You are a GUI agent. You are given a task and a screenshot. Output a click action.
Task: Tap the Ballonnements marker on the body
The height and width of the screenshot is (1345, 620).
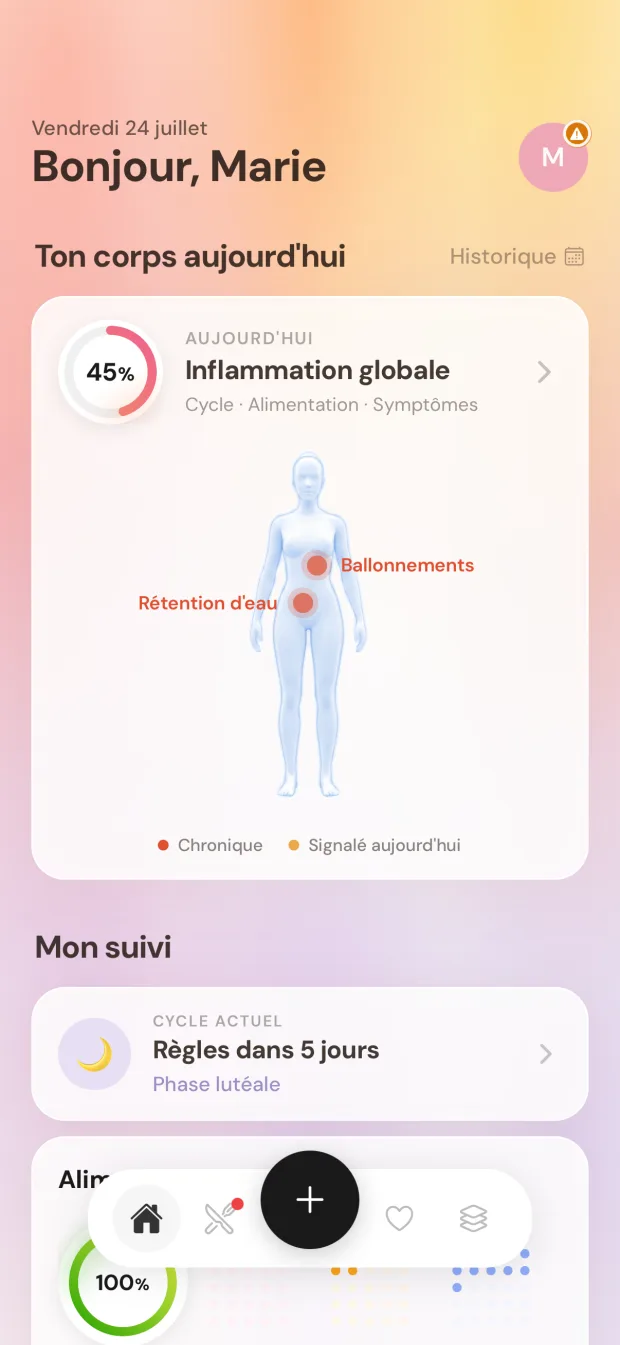pyautogui.click(x=317, y=565)
